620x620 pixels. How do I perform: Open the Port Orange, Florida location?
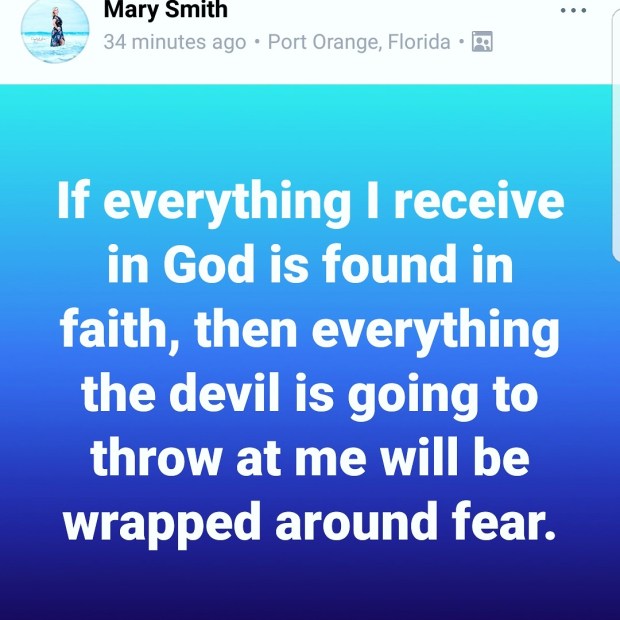point(359,43)
